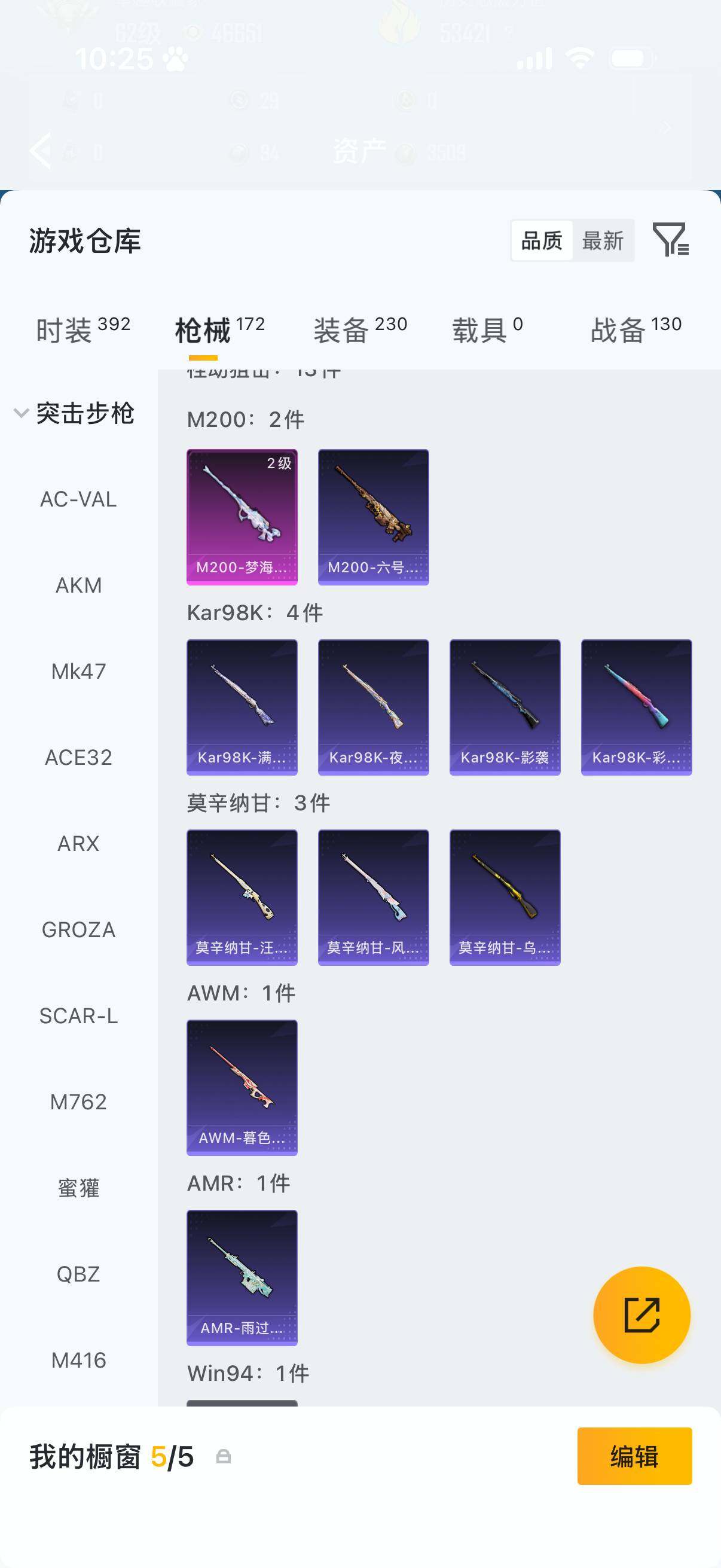Open the M200-梦海 skin card

click(242, 517)
